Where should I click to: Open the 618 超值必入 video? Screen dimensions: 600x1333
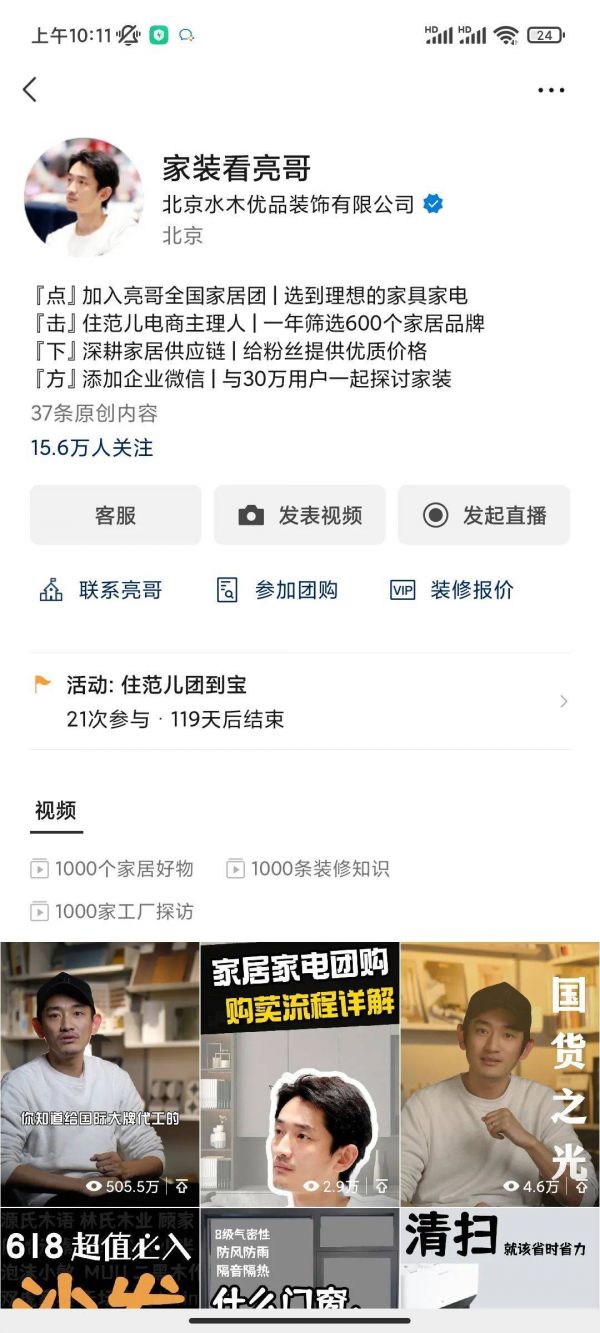coord(99,1260)
